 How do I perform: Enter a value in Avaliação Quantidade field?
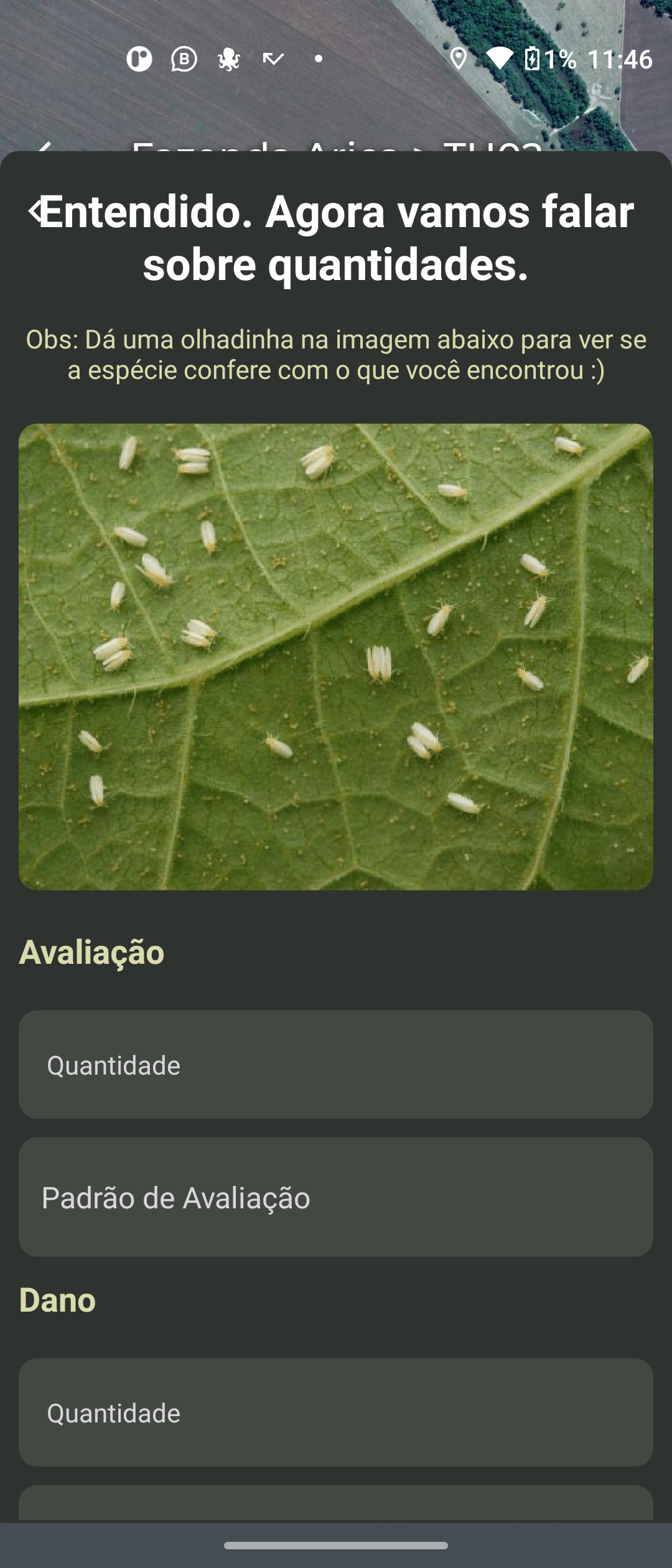coord(336,1065)
